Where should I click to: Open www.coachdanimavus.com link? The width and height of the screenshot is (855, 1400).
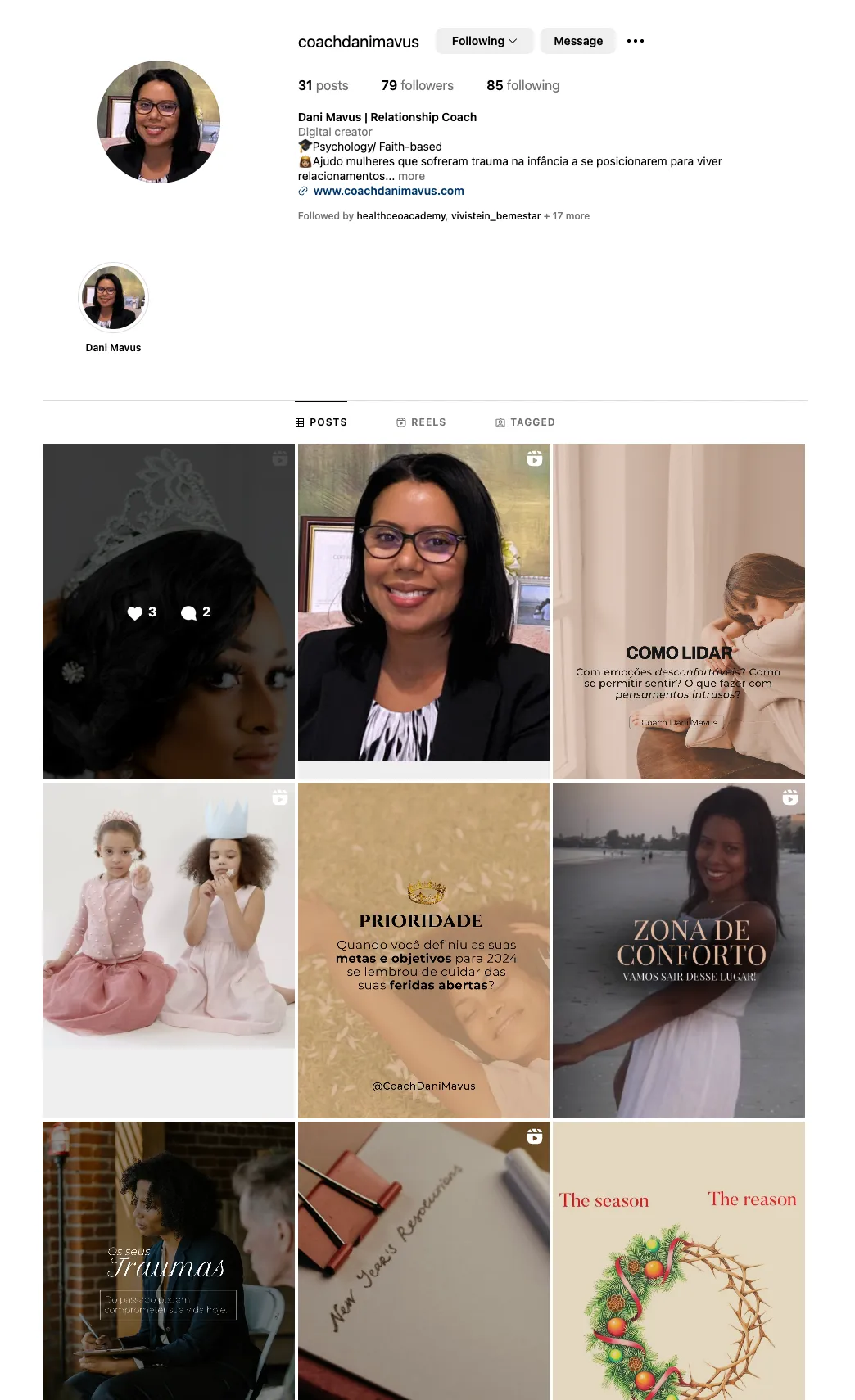click(388, 191)
